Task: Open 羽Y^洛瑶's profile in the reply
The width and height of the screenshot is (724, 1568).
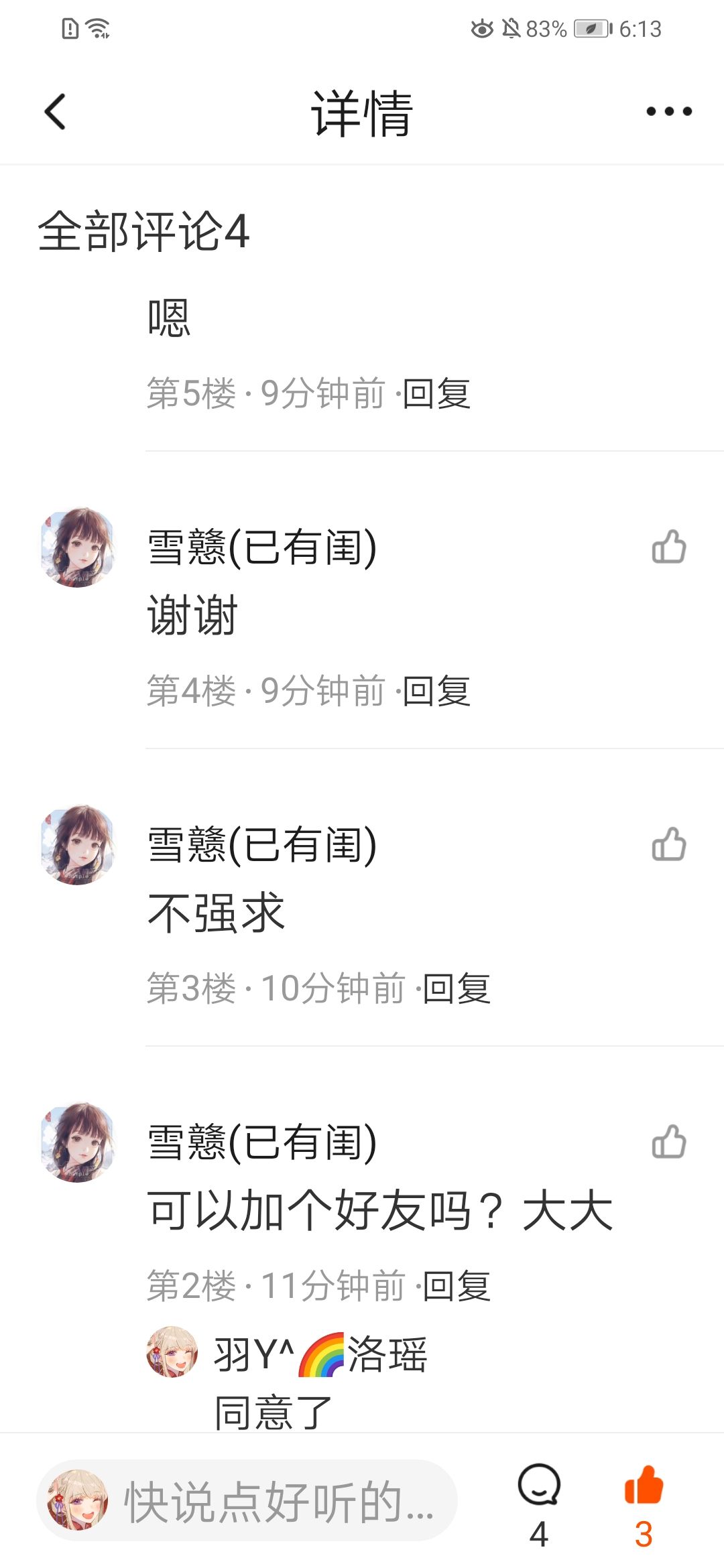Action: 172,1352
